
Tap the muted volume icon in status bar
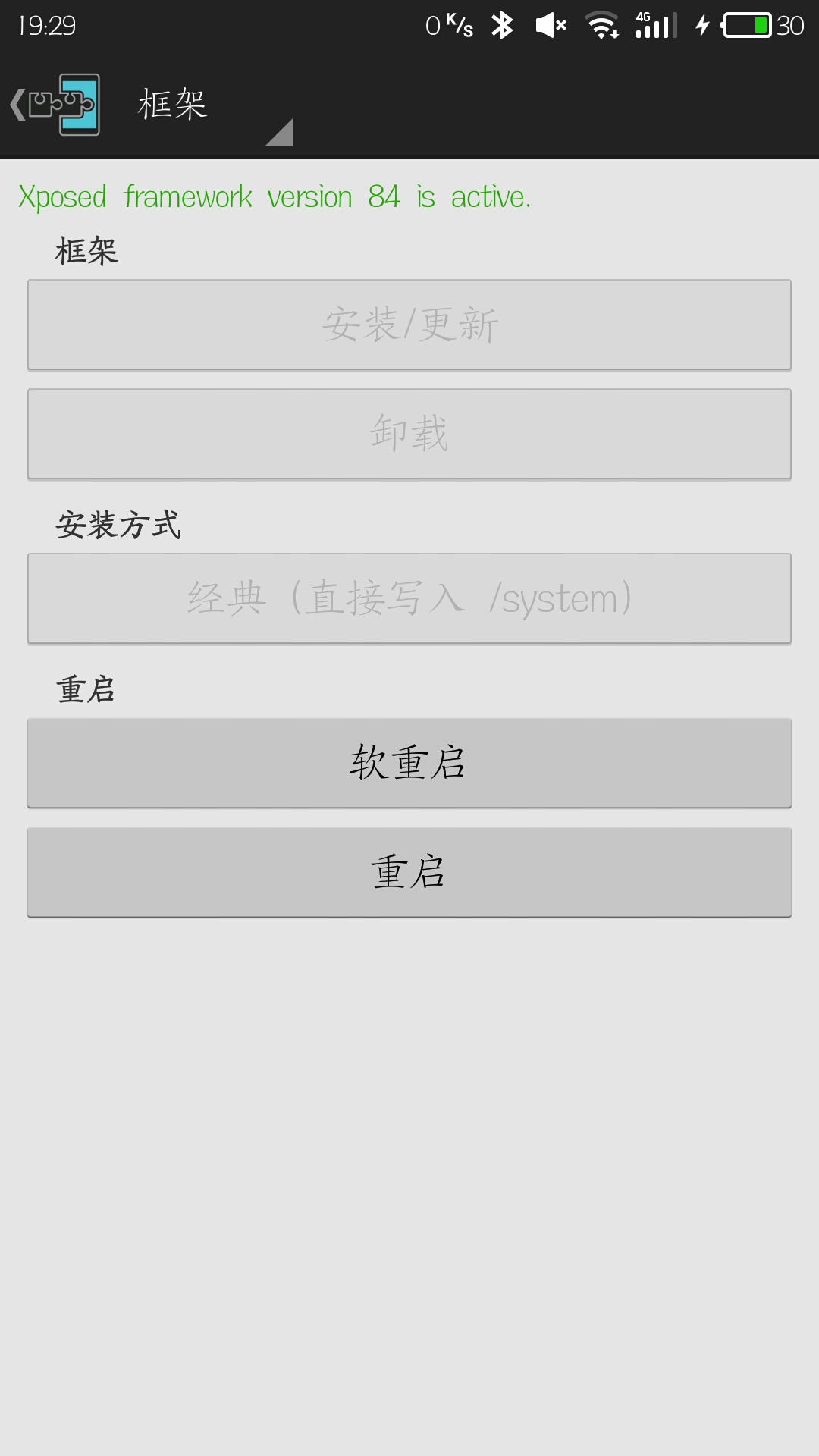(x=550, y=25)
